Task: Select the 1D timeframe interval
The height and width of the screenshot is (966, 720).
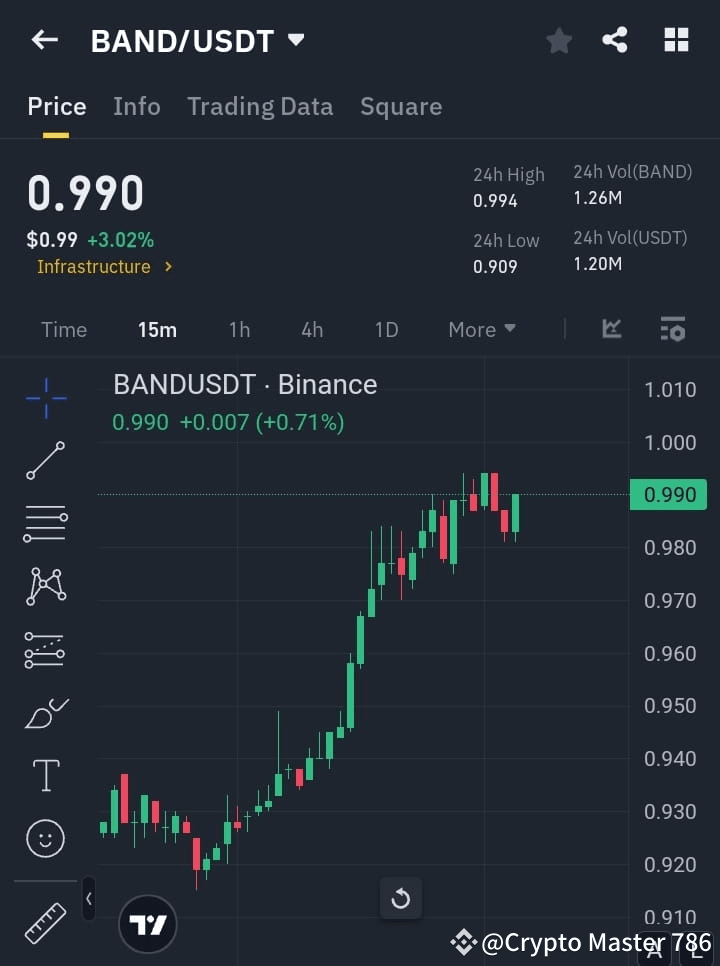Action: tap(386, 329)
